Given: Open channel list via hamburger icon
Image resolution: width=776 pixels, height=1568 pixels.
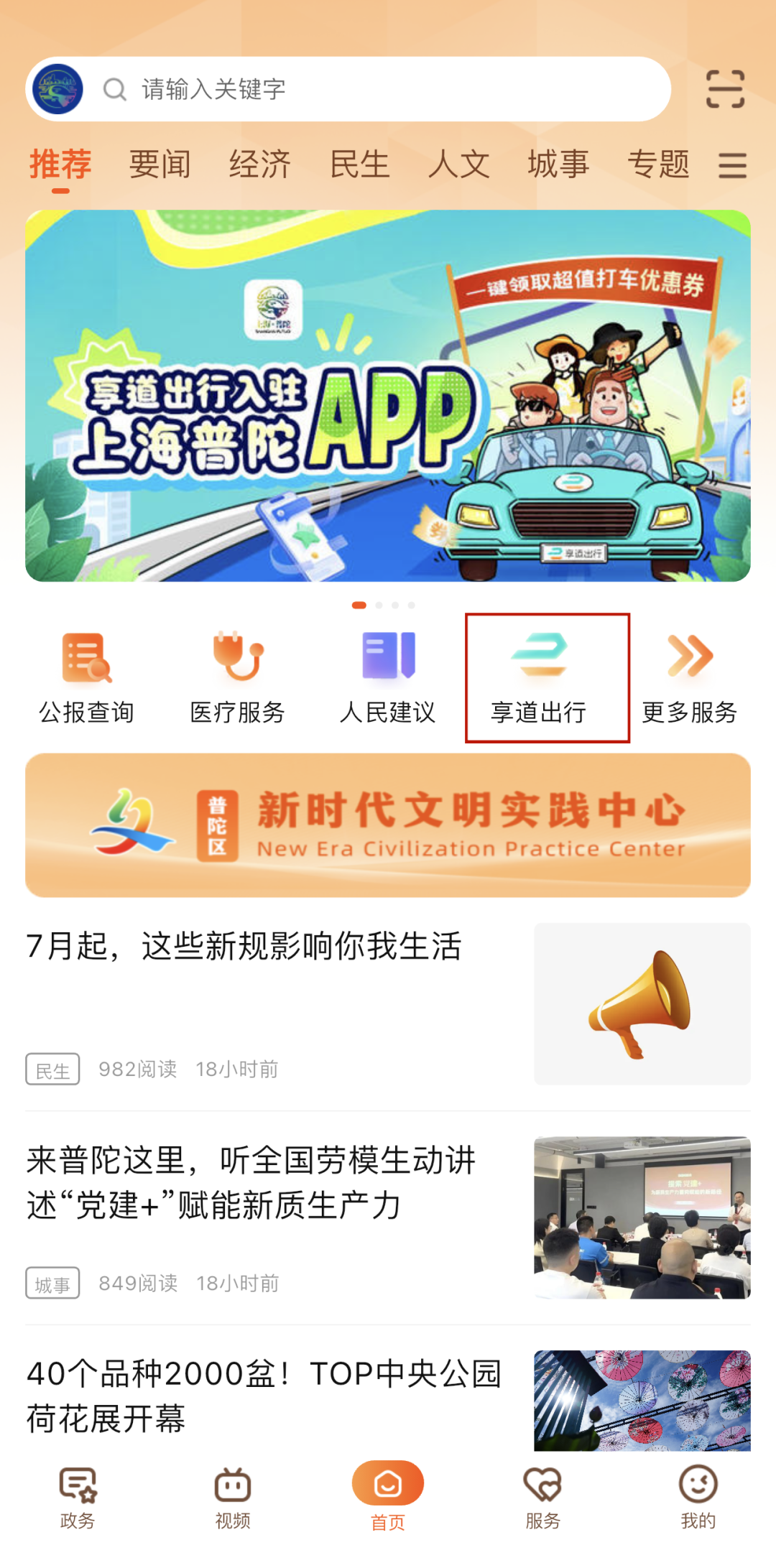Looking at the screenshot, I should point(732,164).
